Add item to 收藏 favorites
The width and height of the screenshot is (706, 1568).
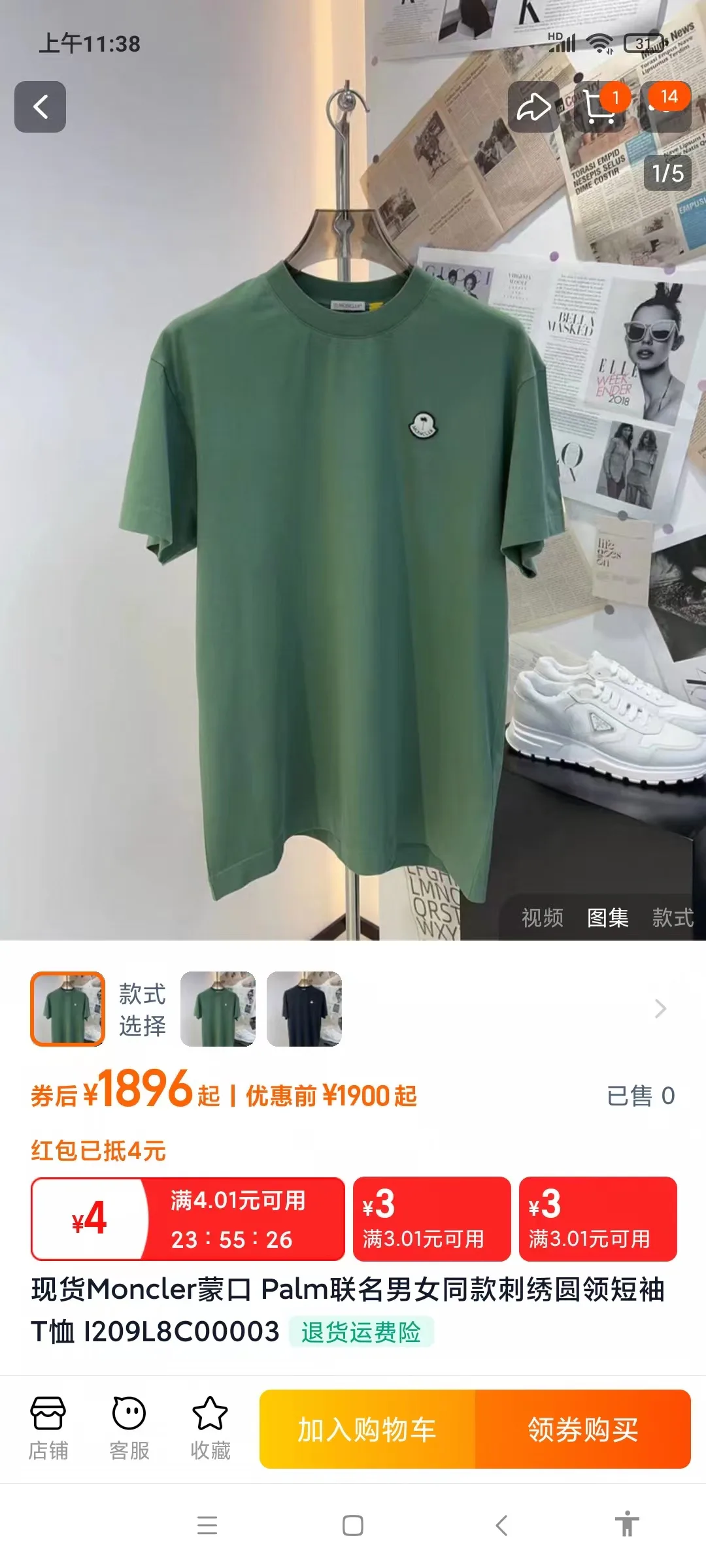[x=210, y=1429]
